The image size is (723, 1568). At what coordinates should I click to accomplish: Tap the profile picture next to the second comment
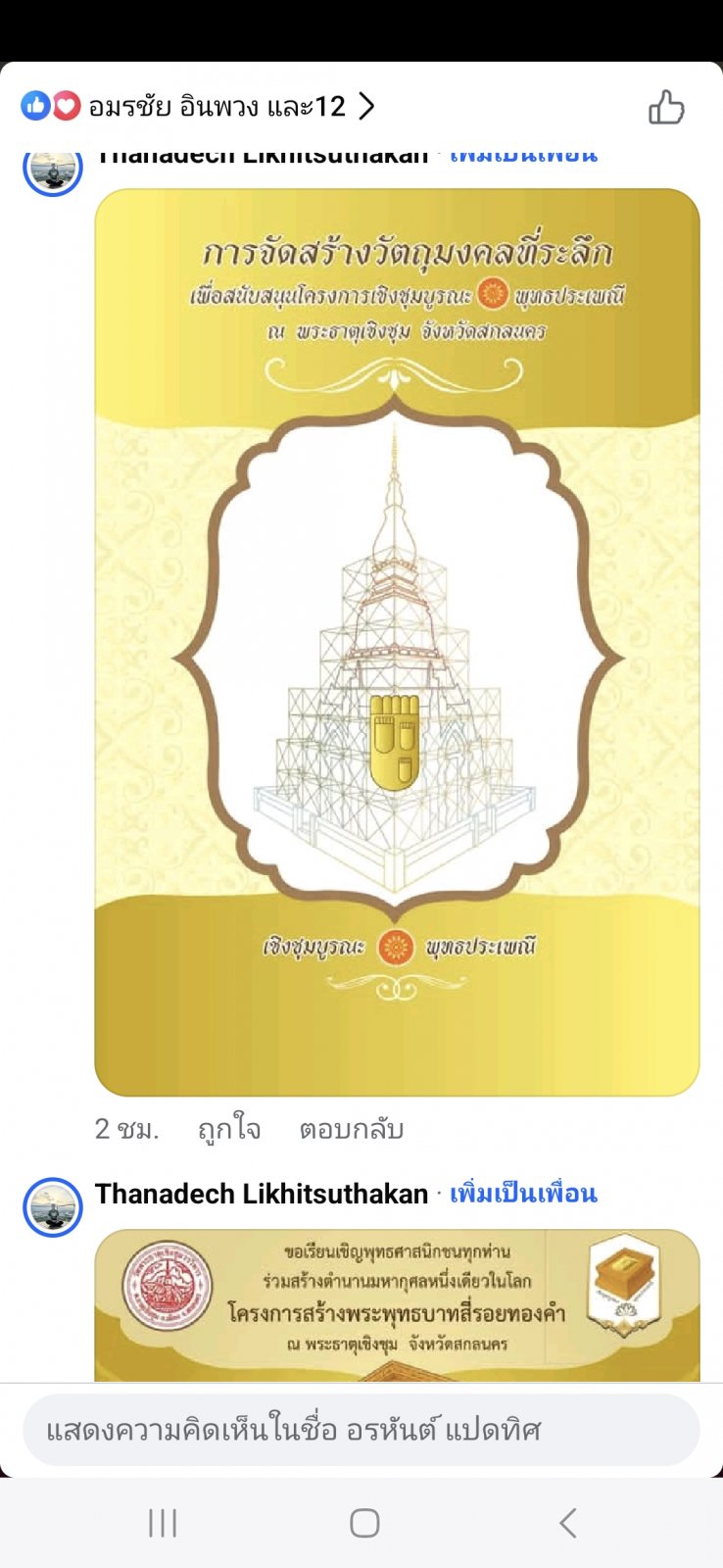pos(53,1207)
